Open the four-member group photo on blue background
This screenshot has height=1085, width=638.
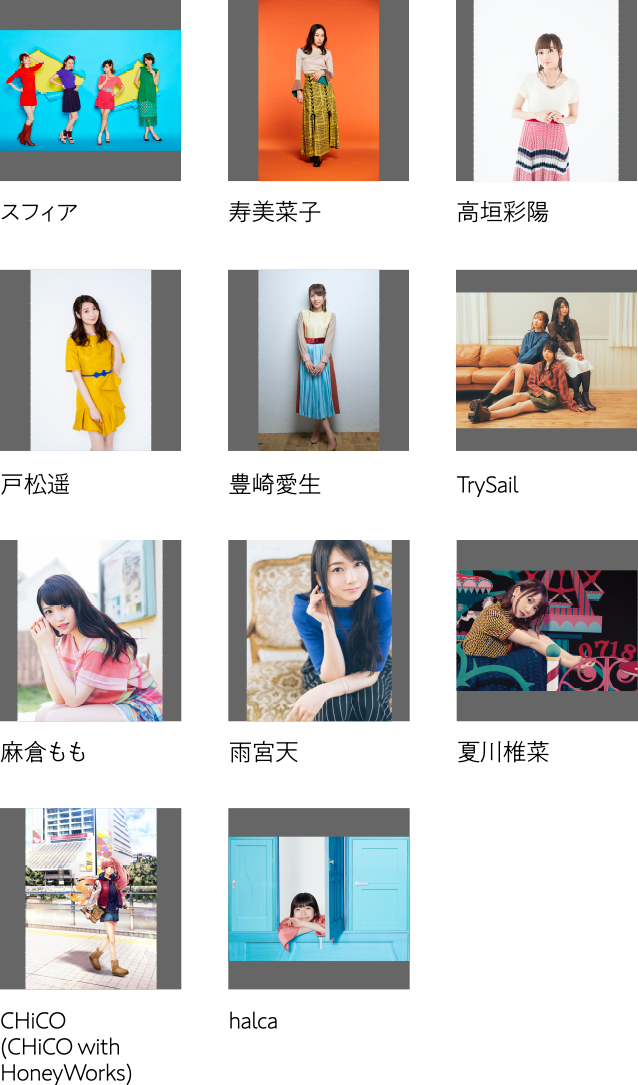pos(90,91)
